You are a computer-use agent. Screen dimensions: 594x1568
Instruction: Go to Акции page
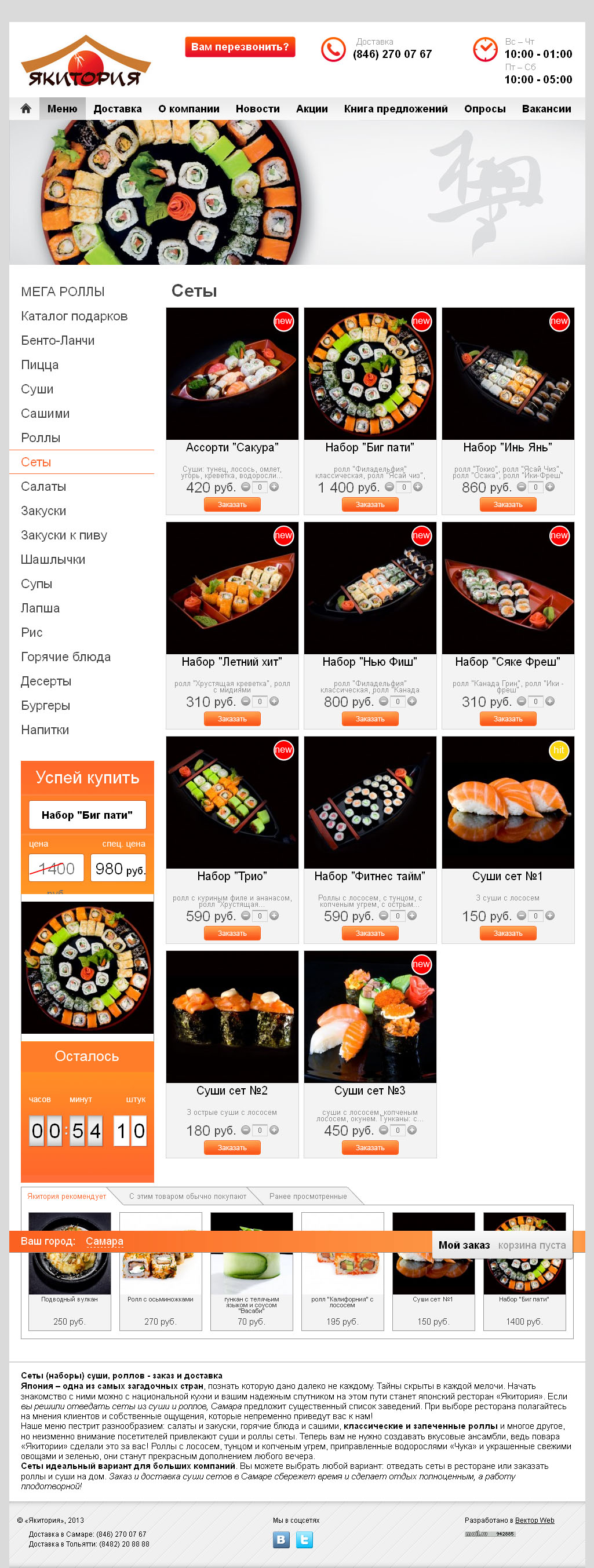pyautogui.click(x=312, y=109)
